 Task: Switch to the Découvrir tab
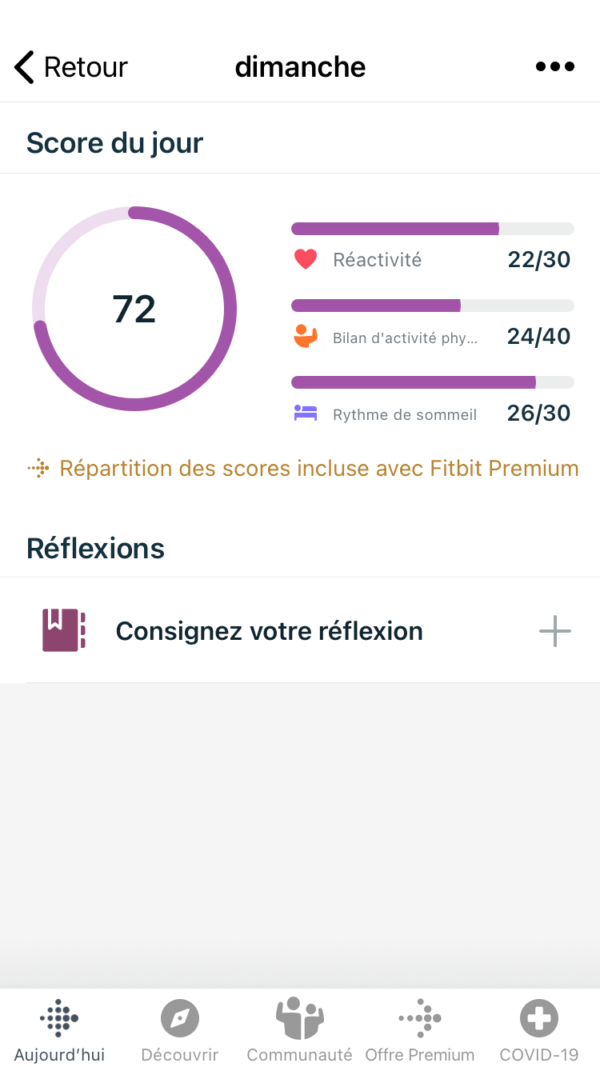(x=180, y=1030)
